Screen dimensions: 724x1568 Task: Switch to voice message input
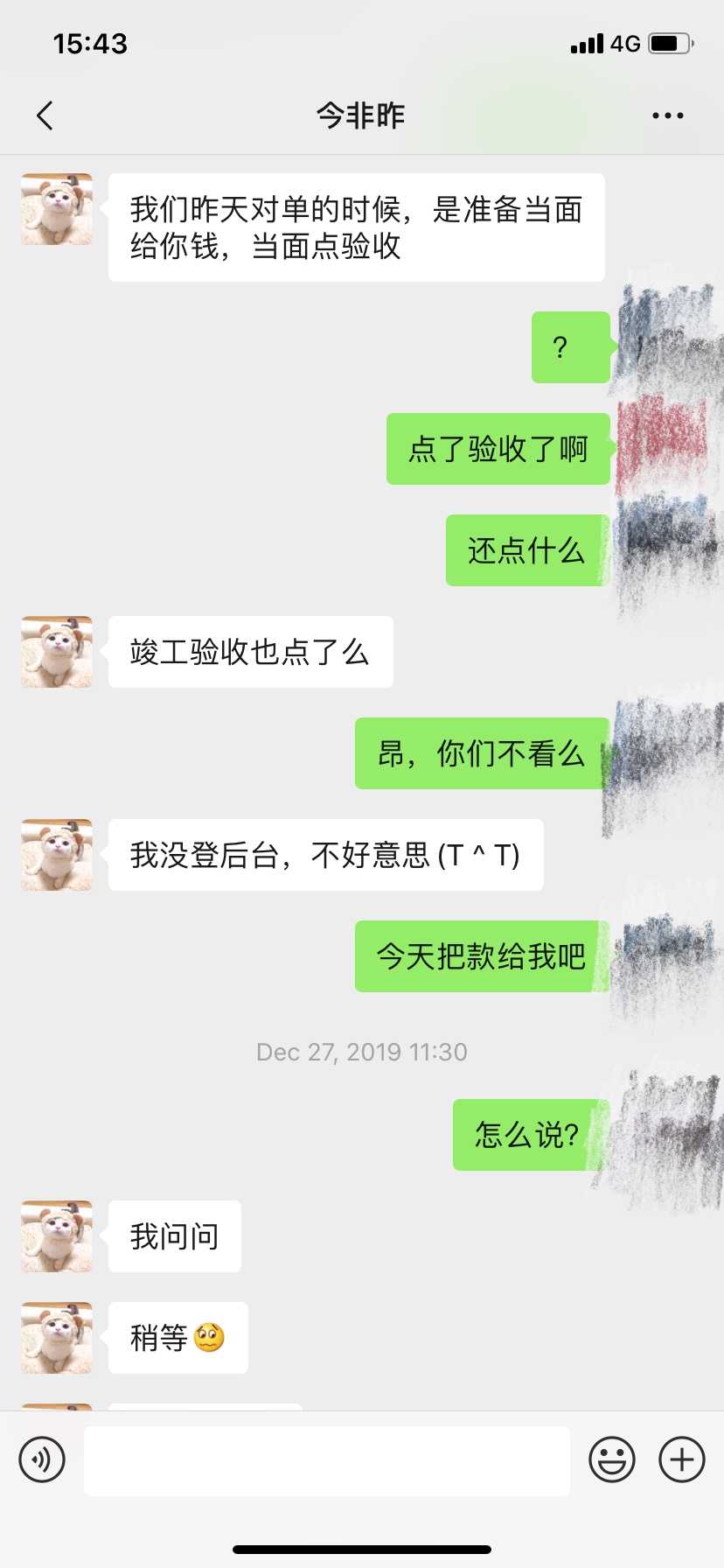coord(42,1459)
